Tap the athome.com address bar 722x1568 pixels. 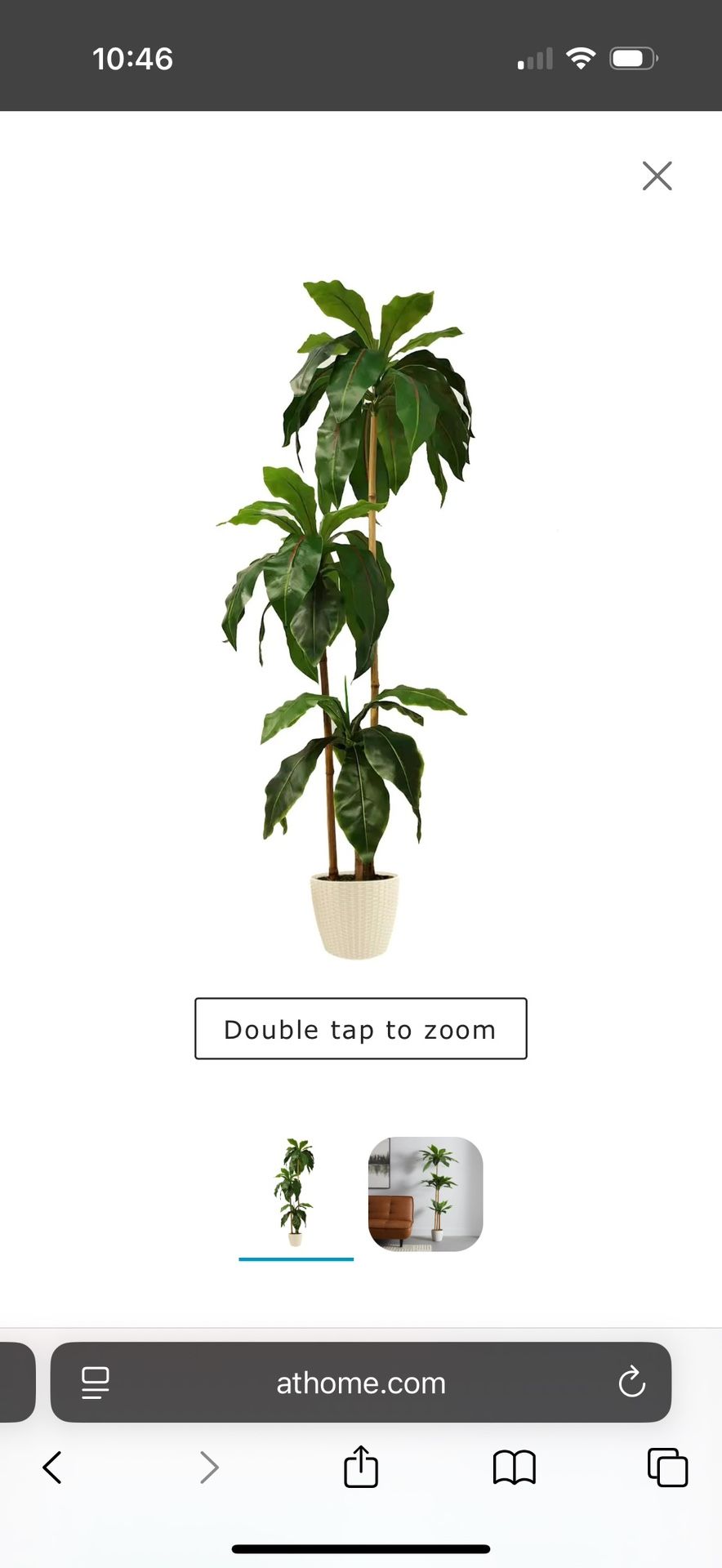[x=360, y=1383]
